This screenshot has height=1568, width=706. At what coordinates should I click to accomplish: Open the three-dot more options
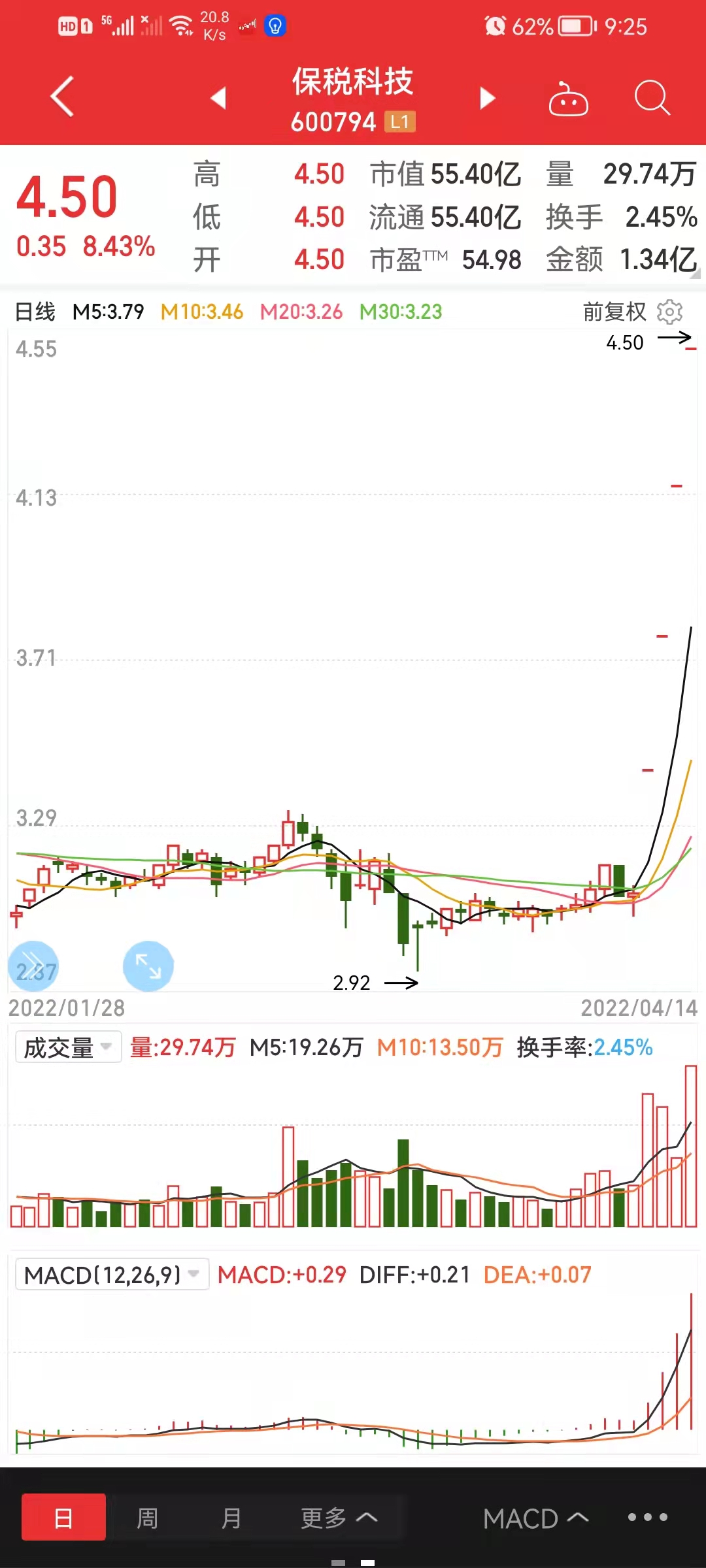(x=647, y=1517)
